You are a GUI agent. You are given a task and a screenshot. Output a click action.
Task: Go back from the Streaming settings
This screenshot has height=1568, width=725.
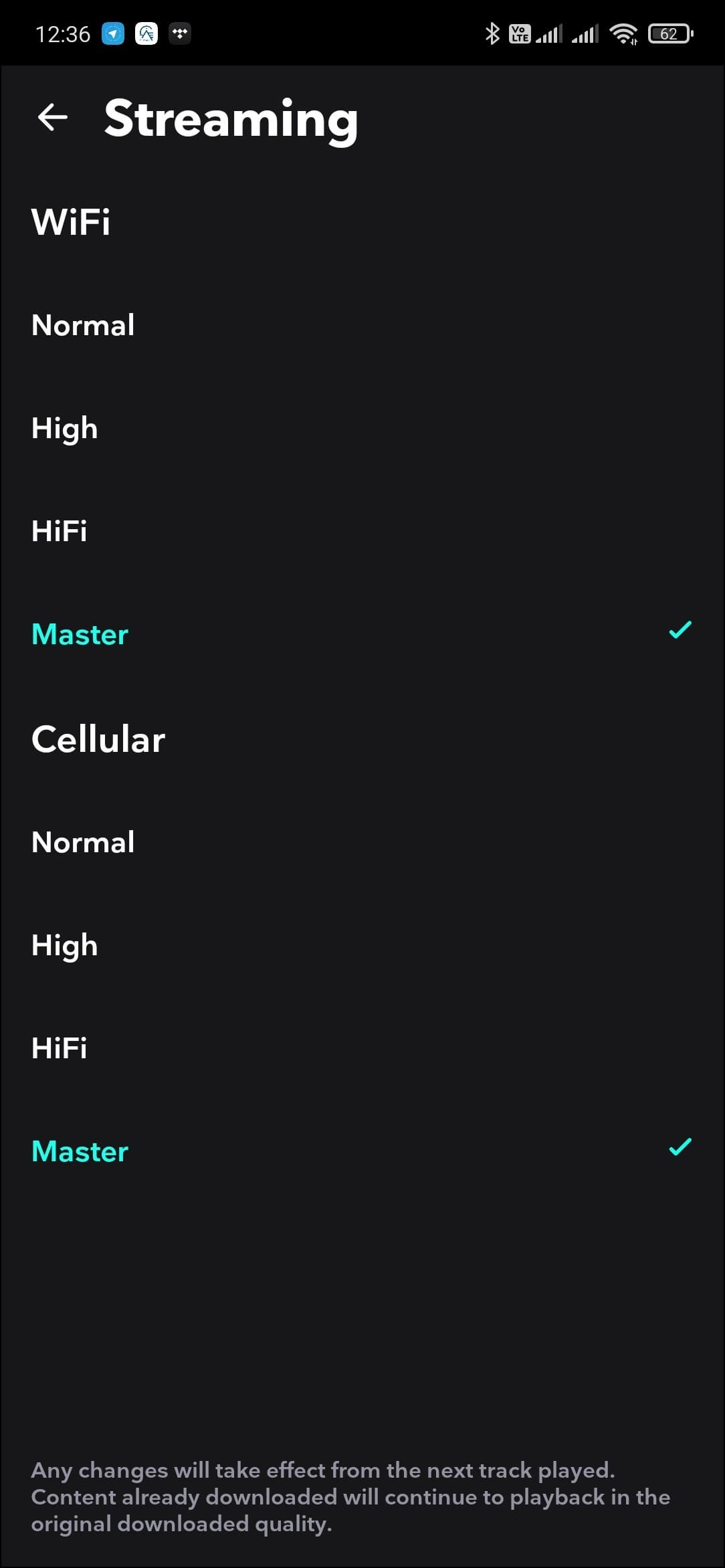(53, 118)
